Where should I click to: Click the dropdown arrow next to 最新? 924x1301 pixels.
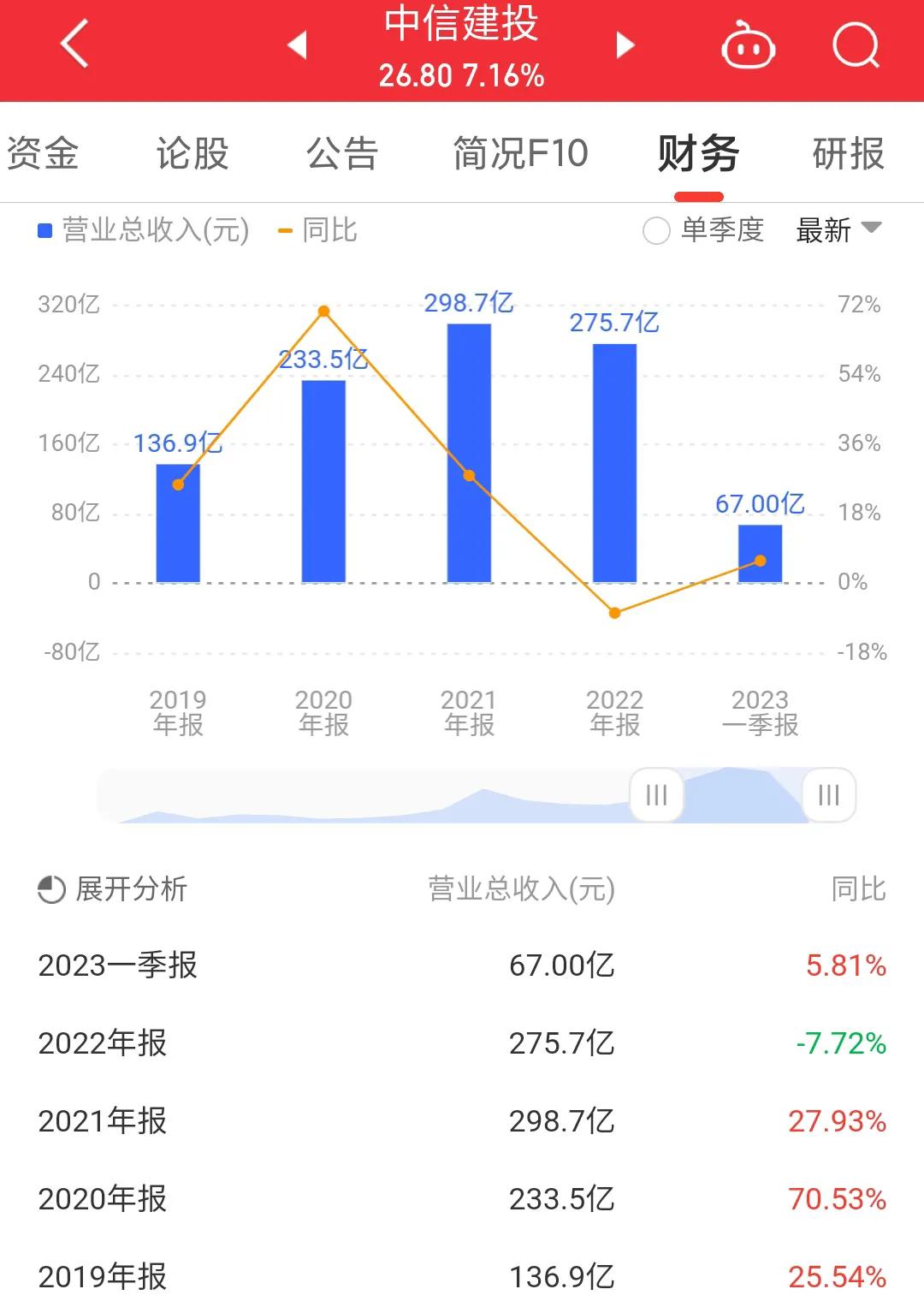[872, 229]
